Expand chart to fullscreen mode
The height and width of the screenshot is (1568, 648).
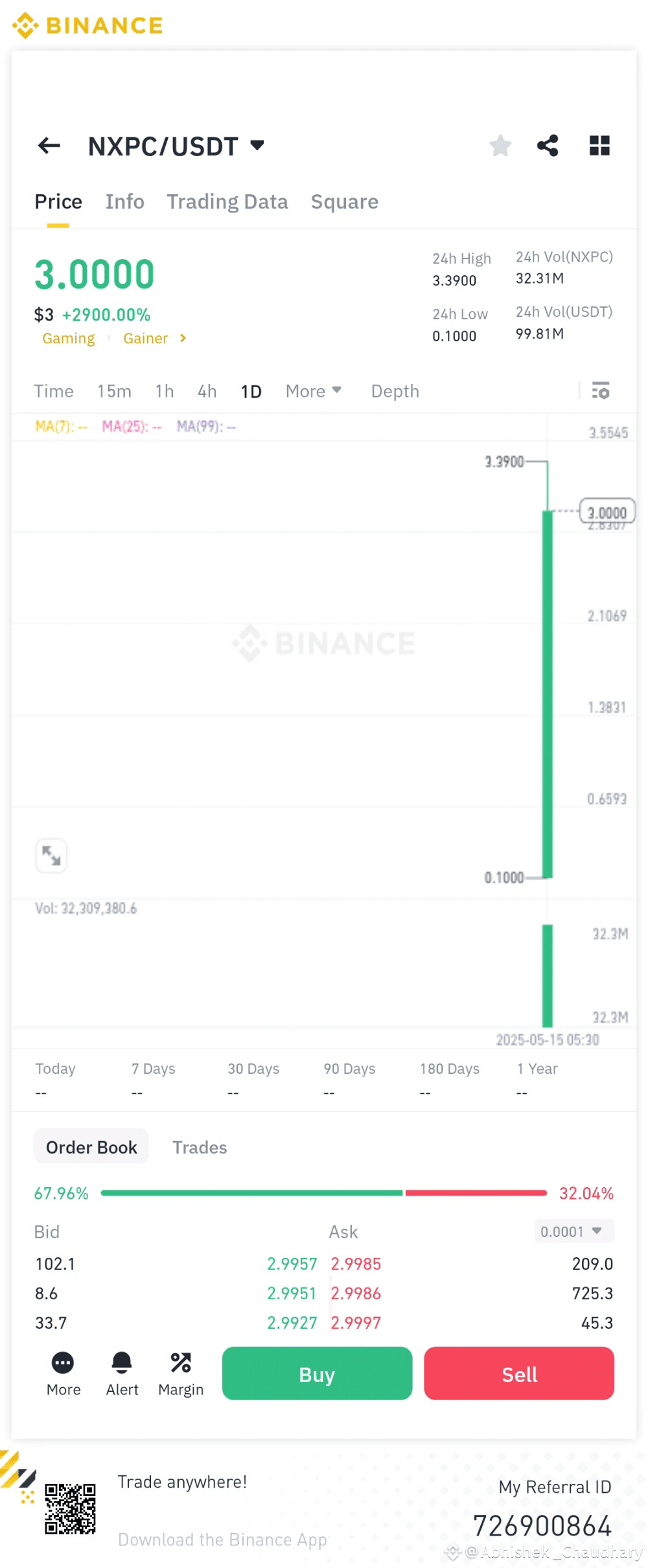pyautogui.click(x=51, y=856)
